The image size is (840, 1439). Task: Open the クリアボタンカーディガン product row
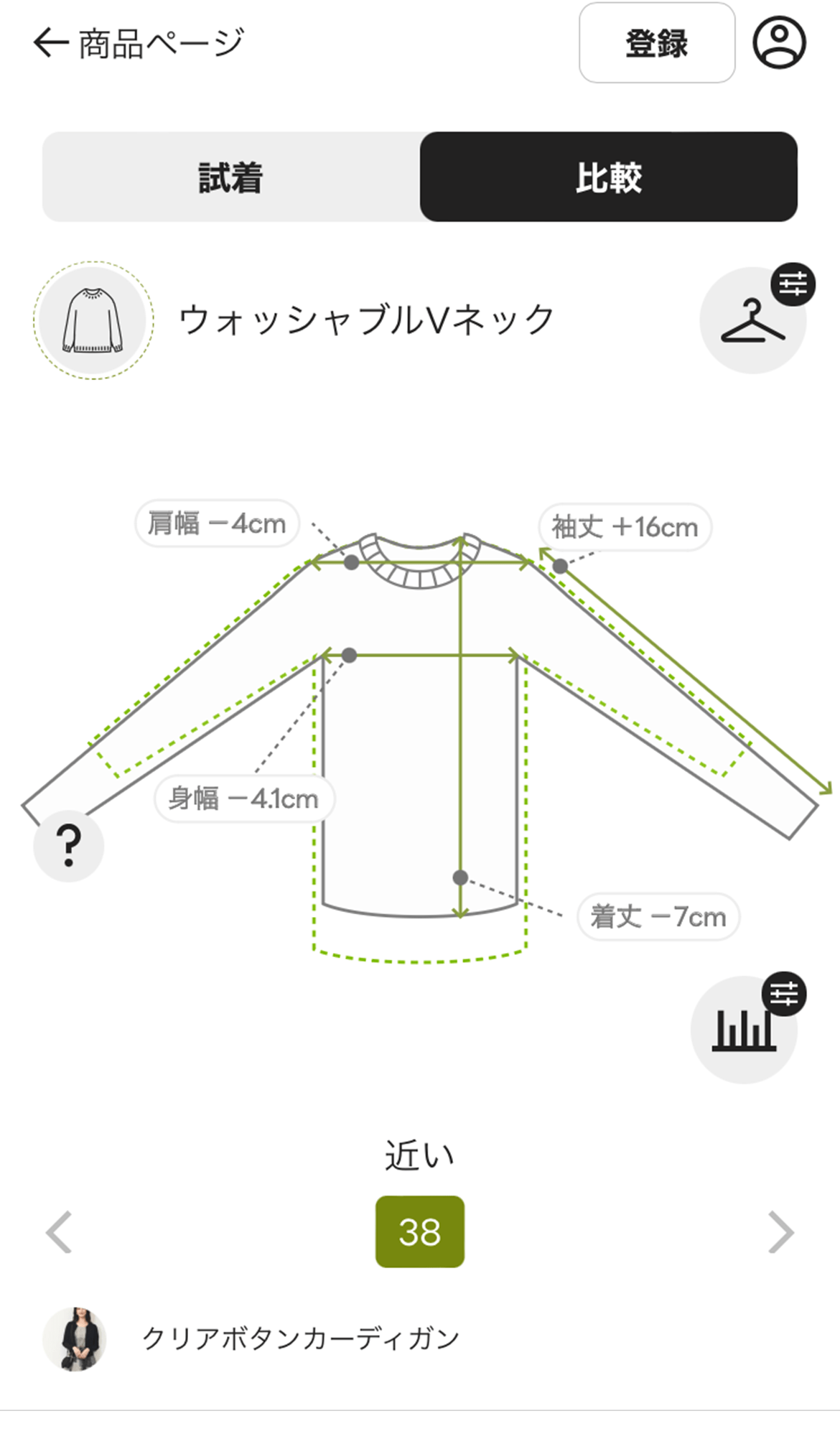click(302, 1338)
